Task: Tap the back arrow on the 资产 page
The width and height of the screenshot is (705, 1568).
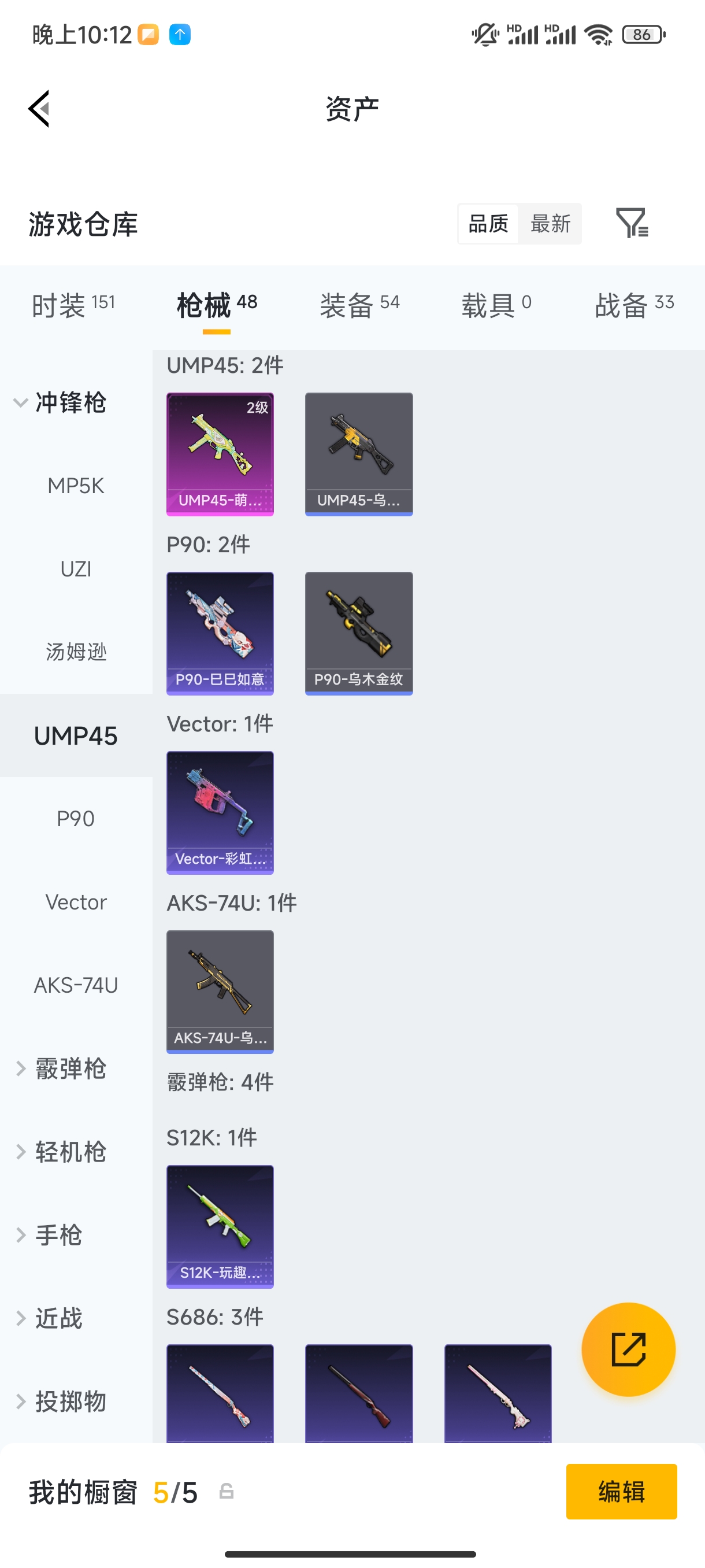Action: [x=38, y=108]
